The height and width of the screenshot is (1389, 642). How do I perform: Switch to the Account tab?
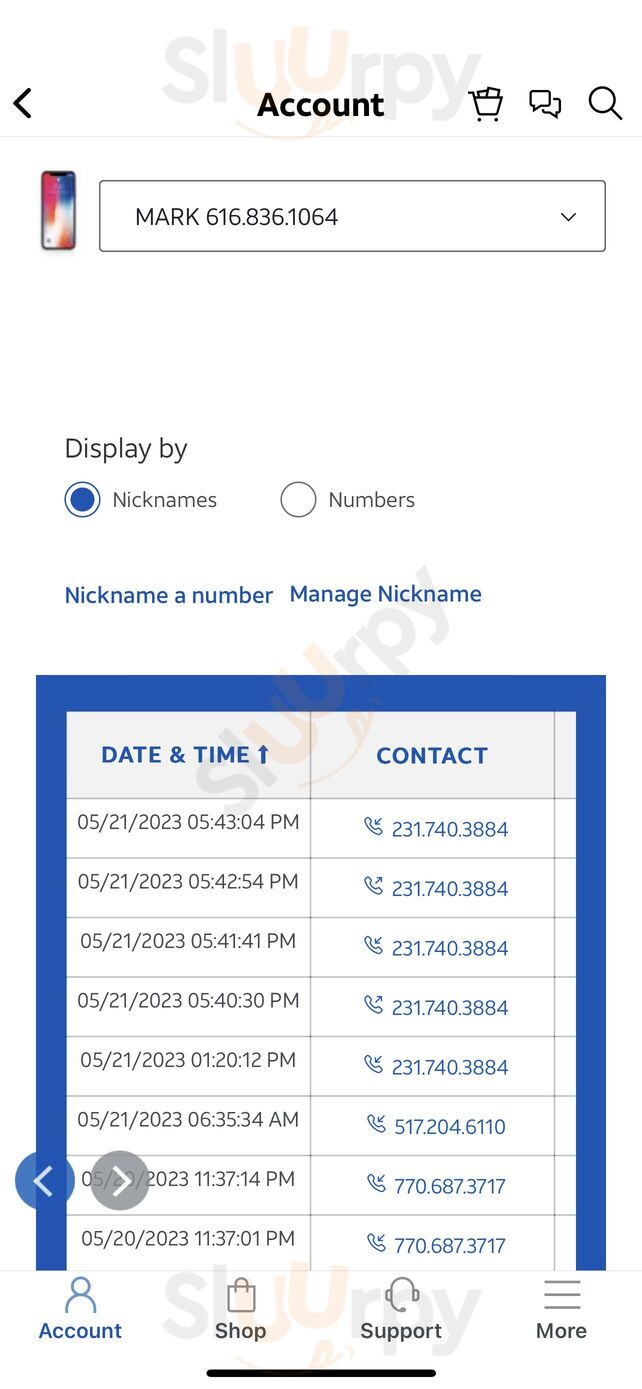pyautogui.click(x=80, y=1309)
